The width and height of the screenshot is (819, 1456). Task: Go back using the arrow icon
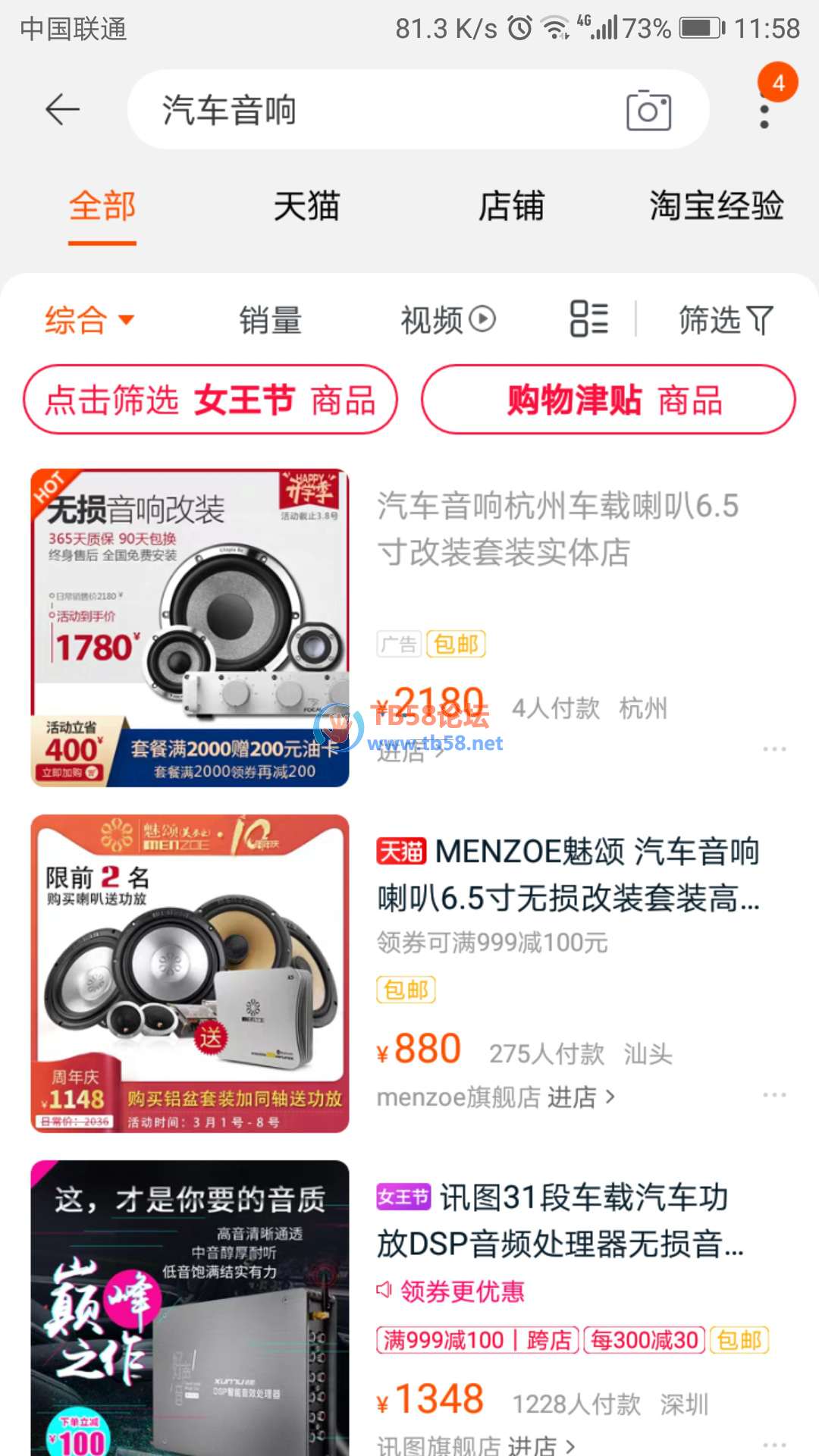pyautogui.click(x=62, y=111)
